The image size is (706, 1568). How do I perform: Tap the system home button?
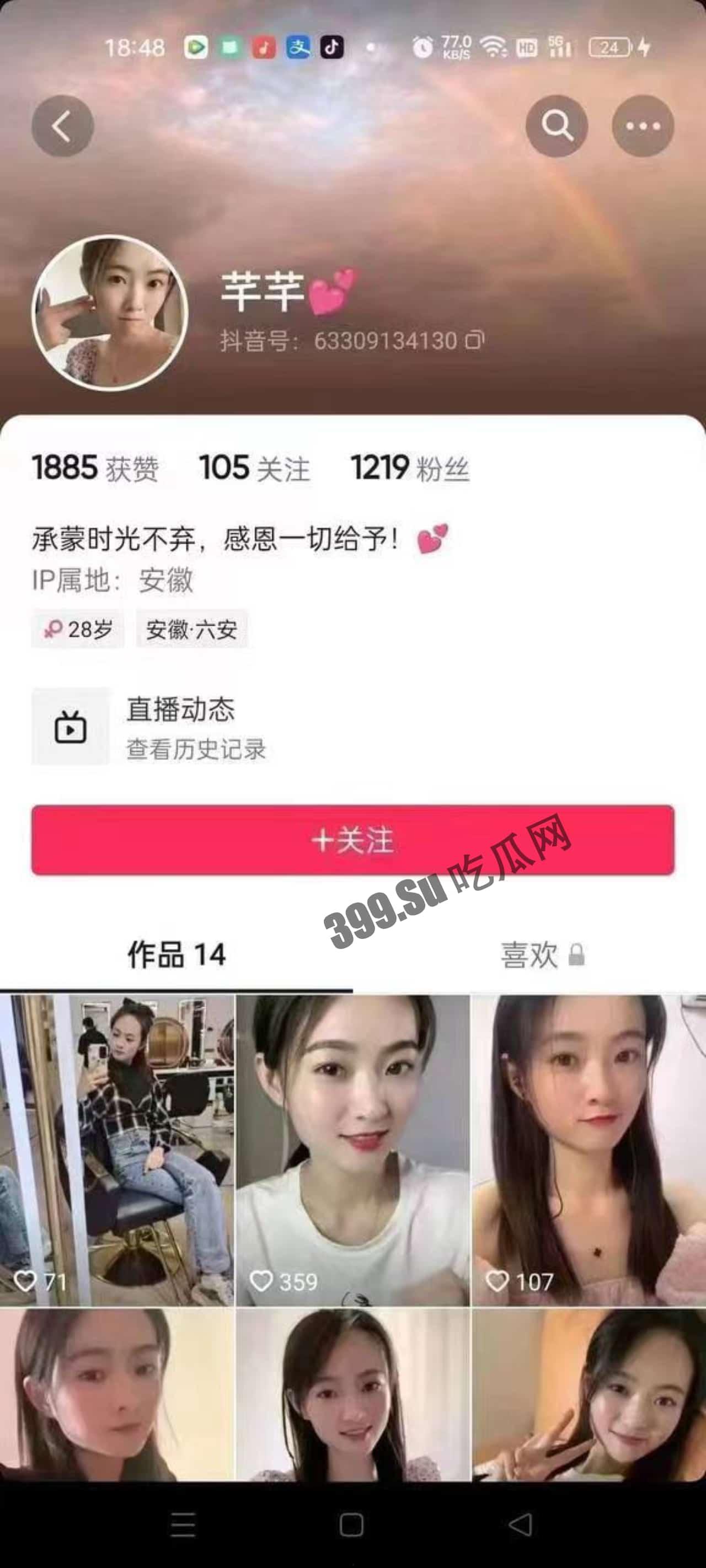pyautogui.click(x=351, y=1525)
